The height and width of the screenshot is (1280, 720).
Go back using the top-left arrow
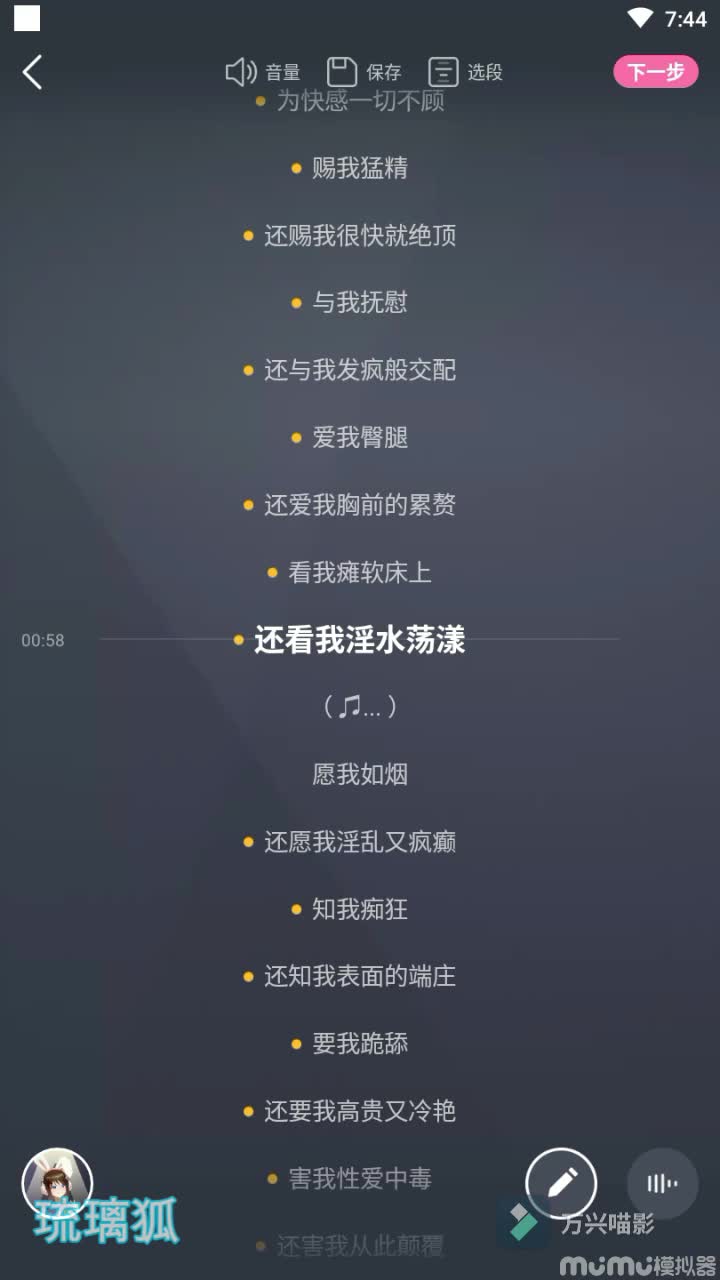tap(33, 72)
